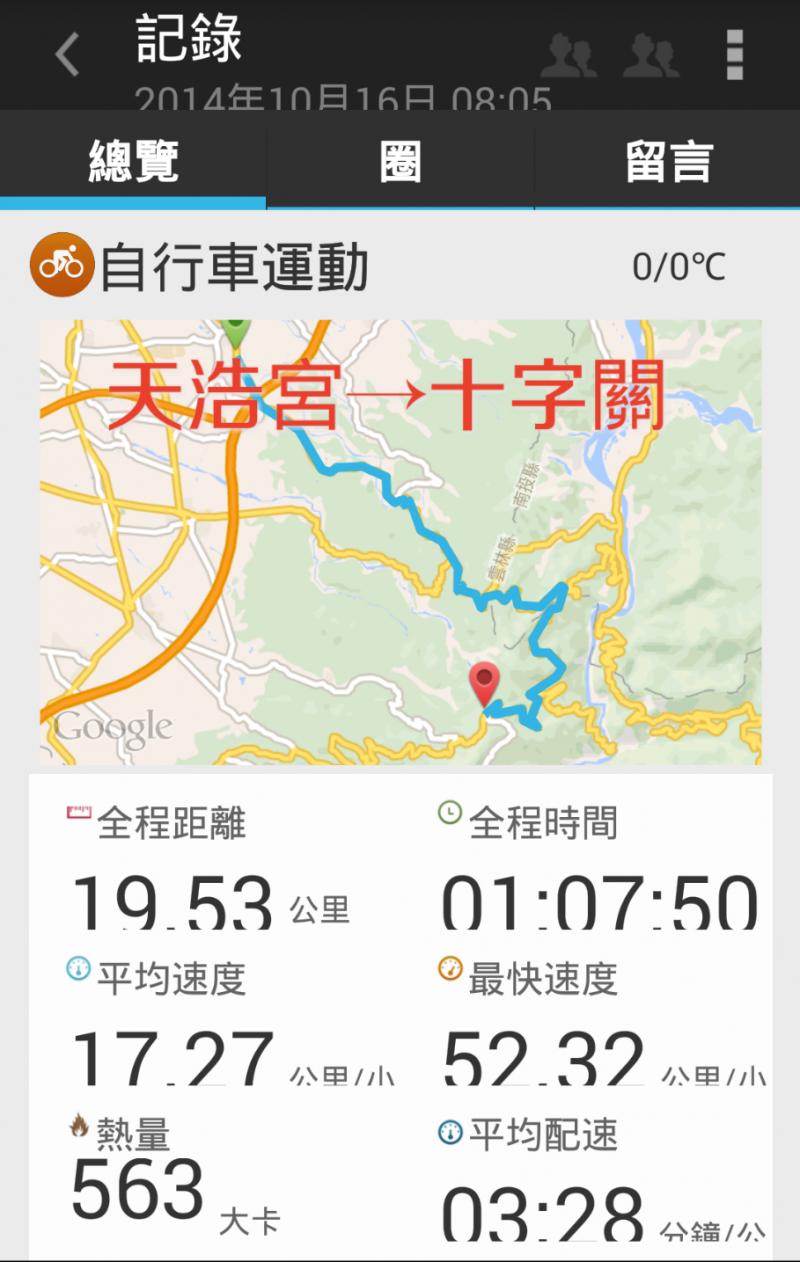
Task: Open the three-dot overflow menu
Action: click(x=735, y=54)
